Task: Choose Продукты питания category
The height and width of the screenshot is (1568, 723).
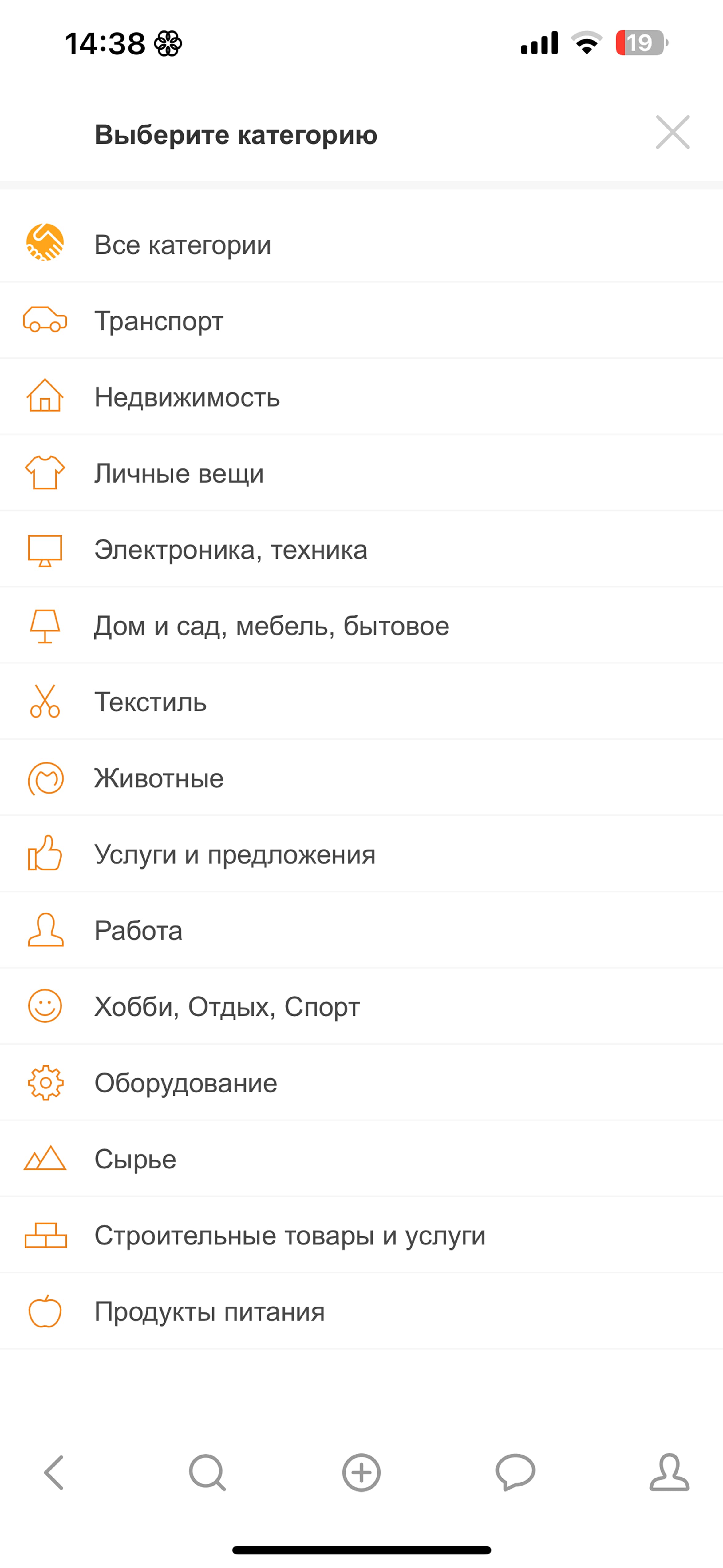Action: click(361, 1311)
